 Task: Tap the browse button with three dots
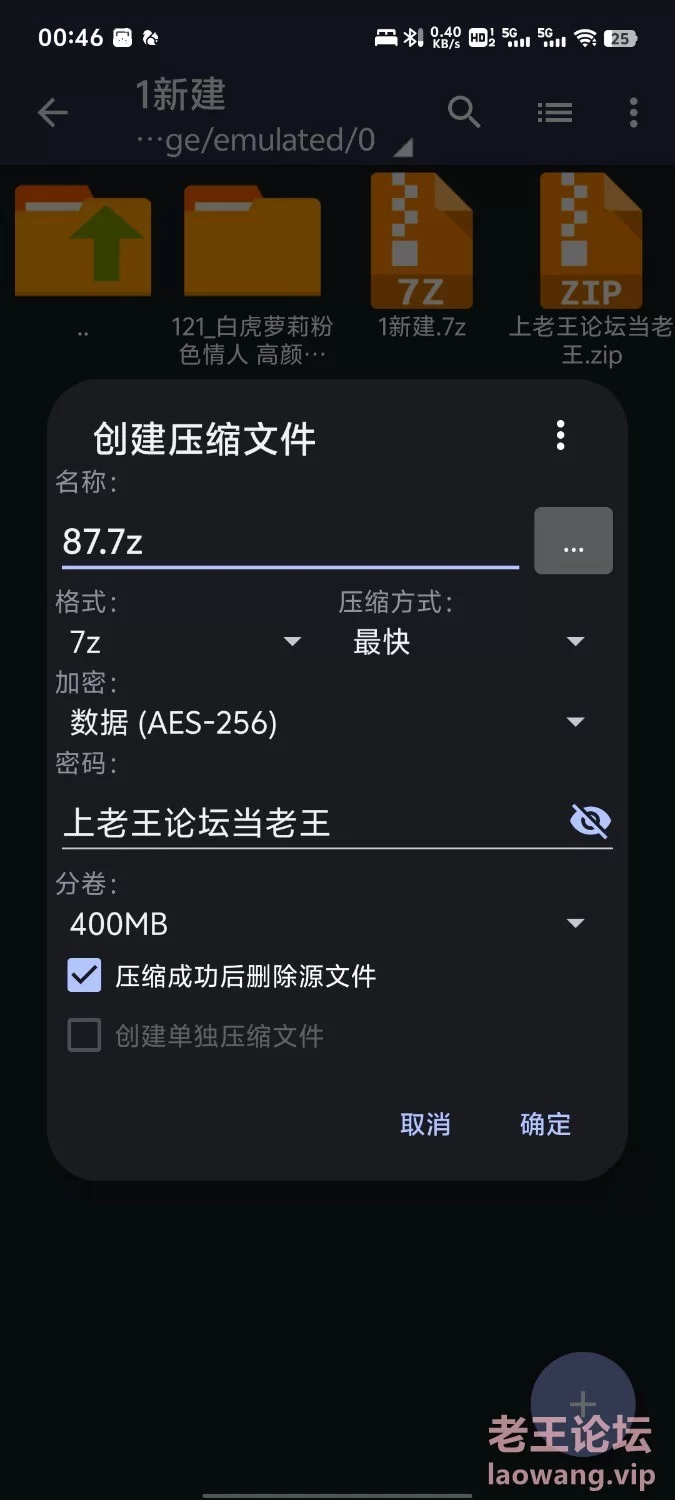(573, 541)
